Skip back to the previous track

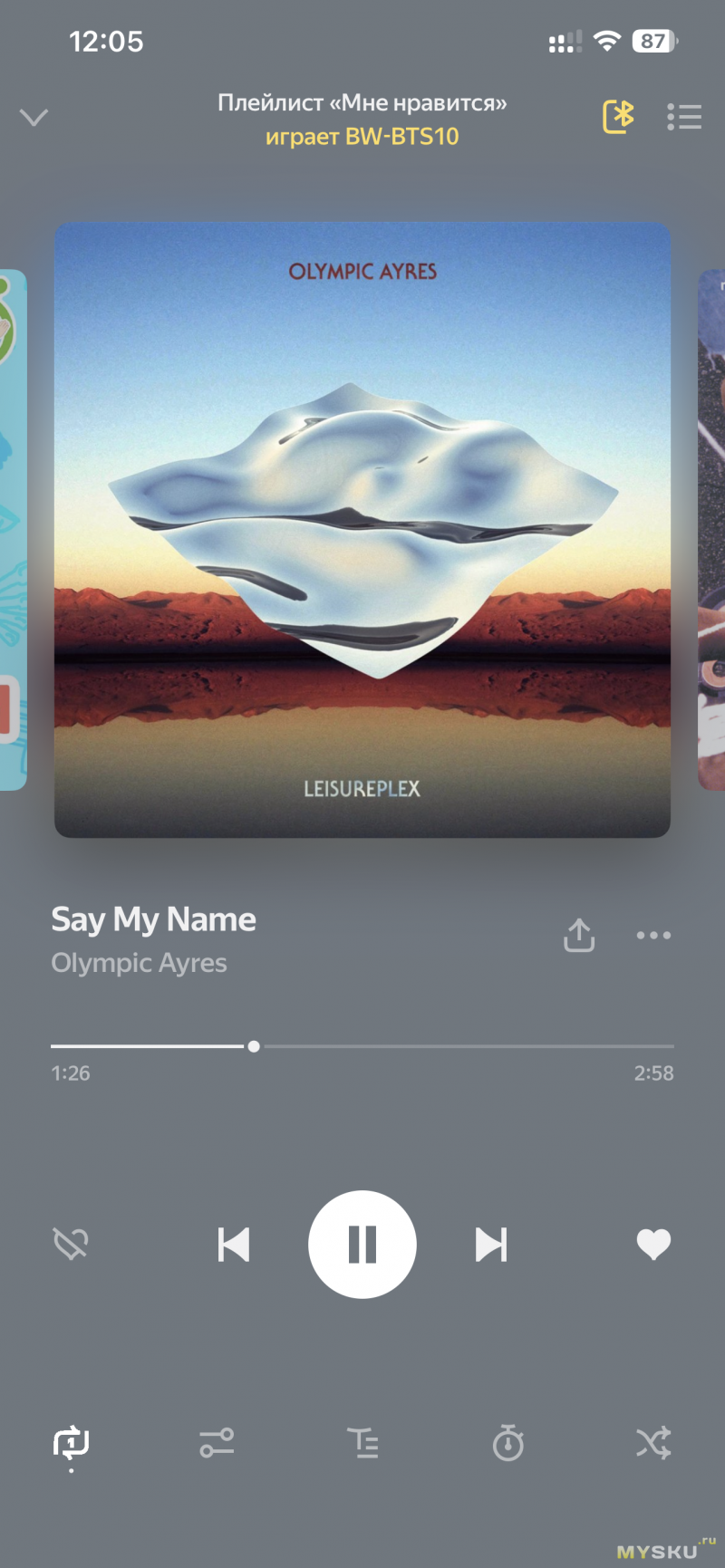tap(234, 1245)
